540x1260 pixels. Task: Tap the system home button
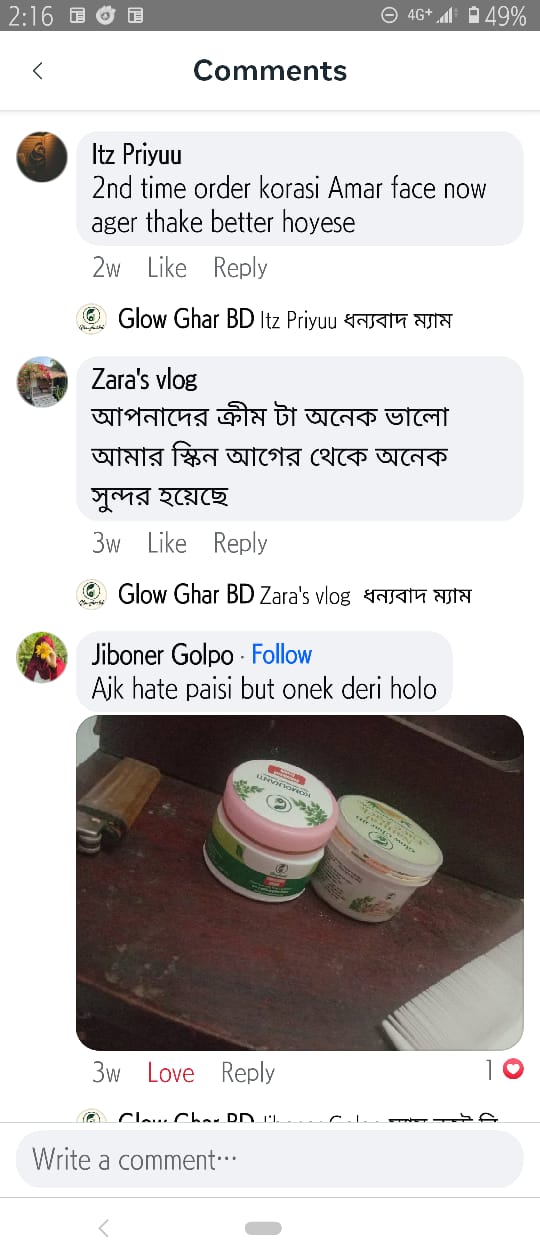263,1228
